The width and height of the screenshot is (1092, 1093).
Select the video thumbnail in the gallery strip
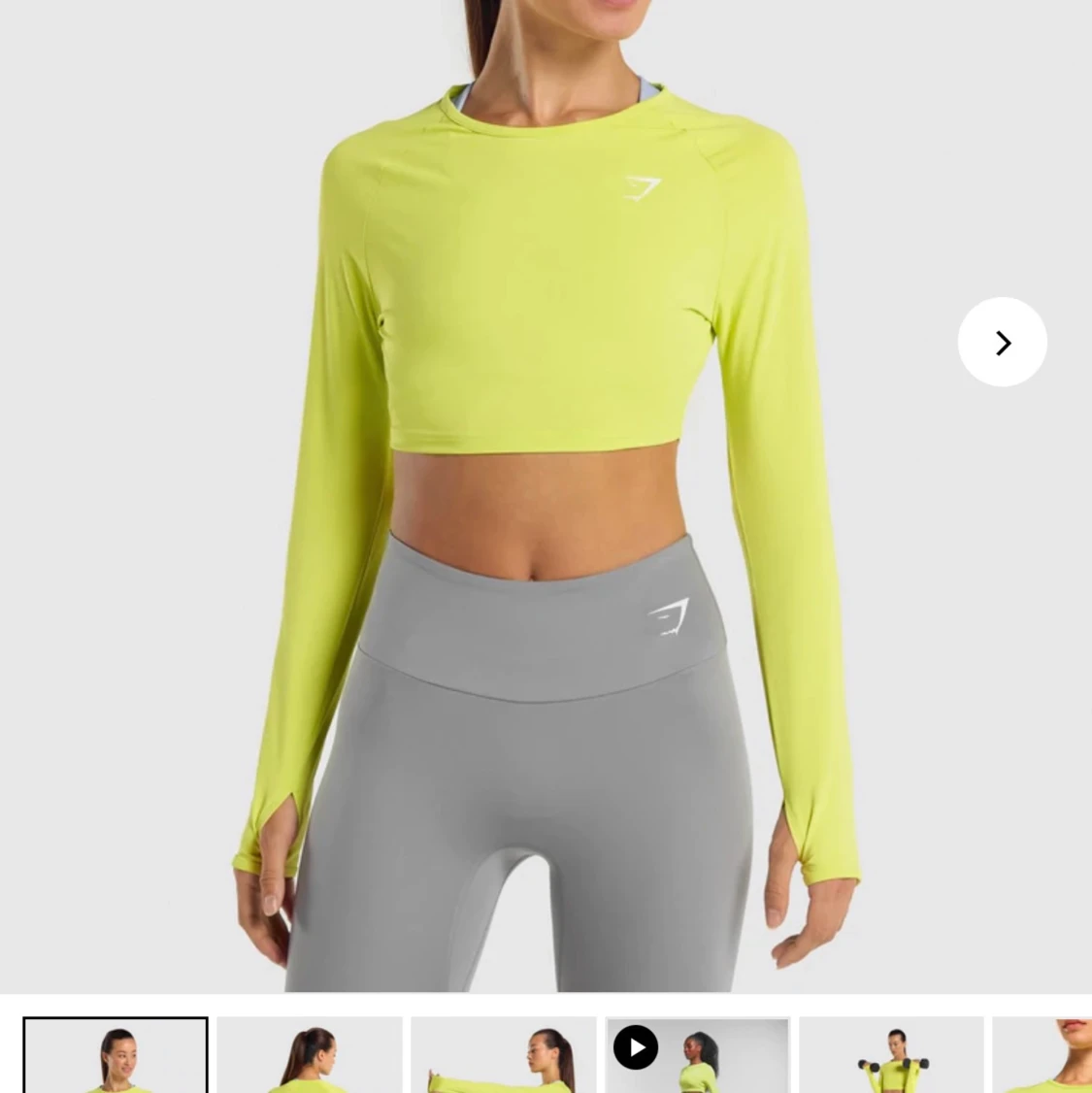coord(697,1055)
